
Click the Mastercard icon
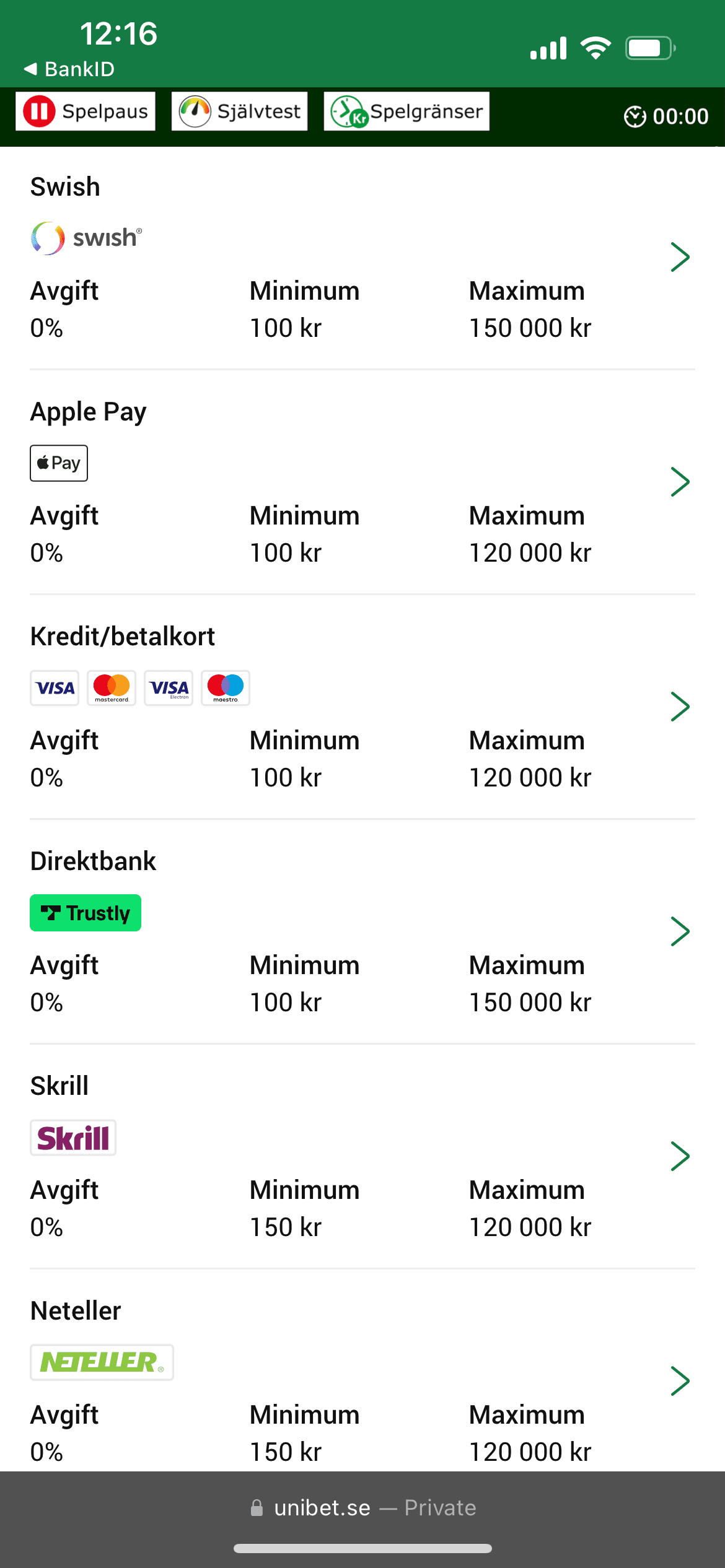coord(111,687)
